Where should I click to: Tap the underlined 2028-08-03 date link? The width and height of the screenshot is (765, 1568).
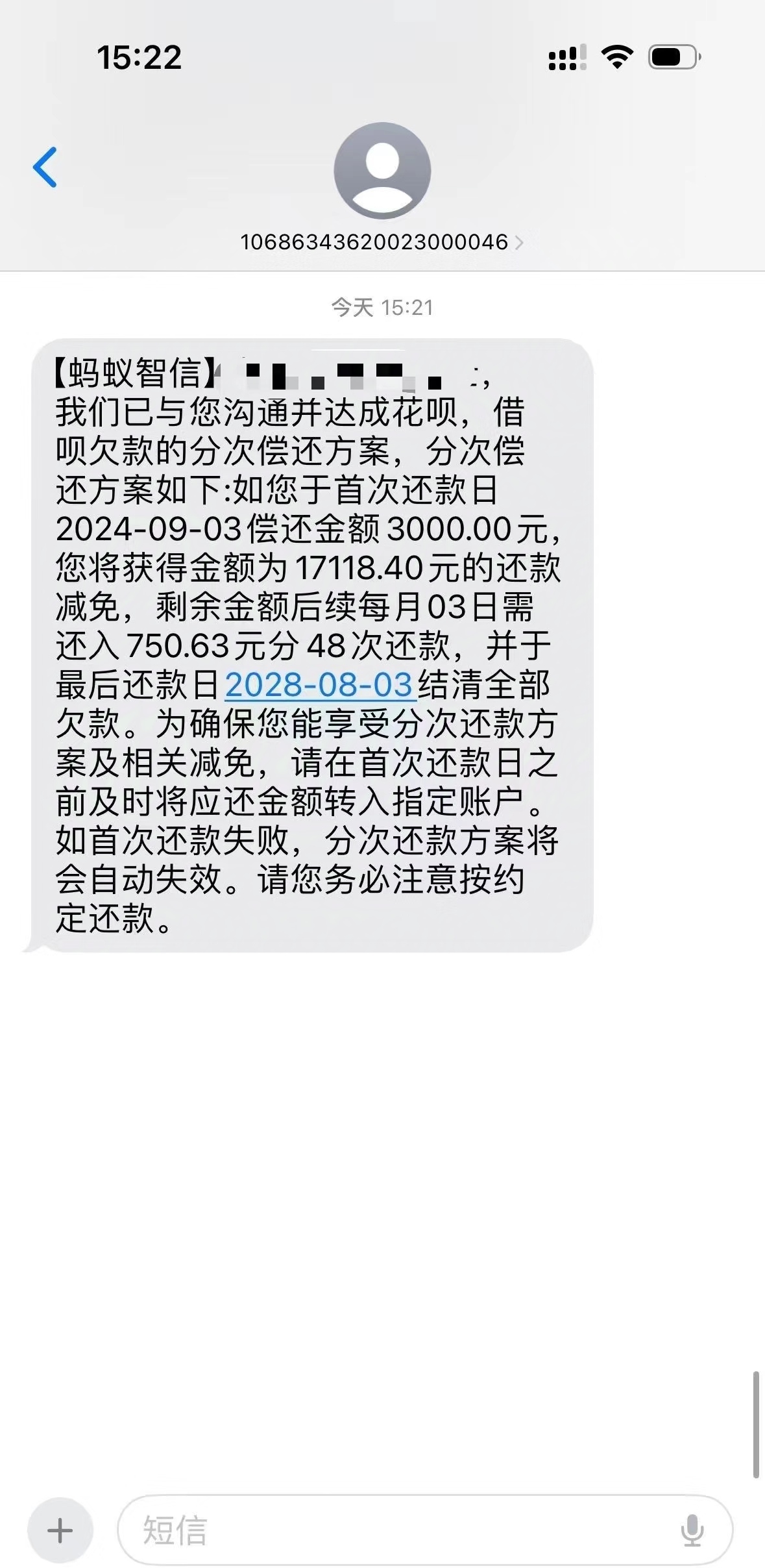click(x=319, y=685)
